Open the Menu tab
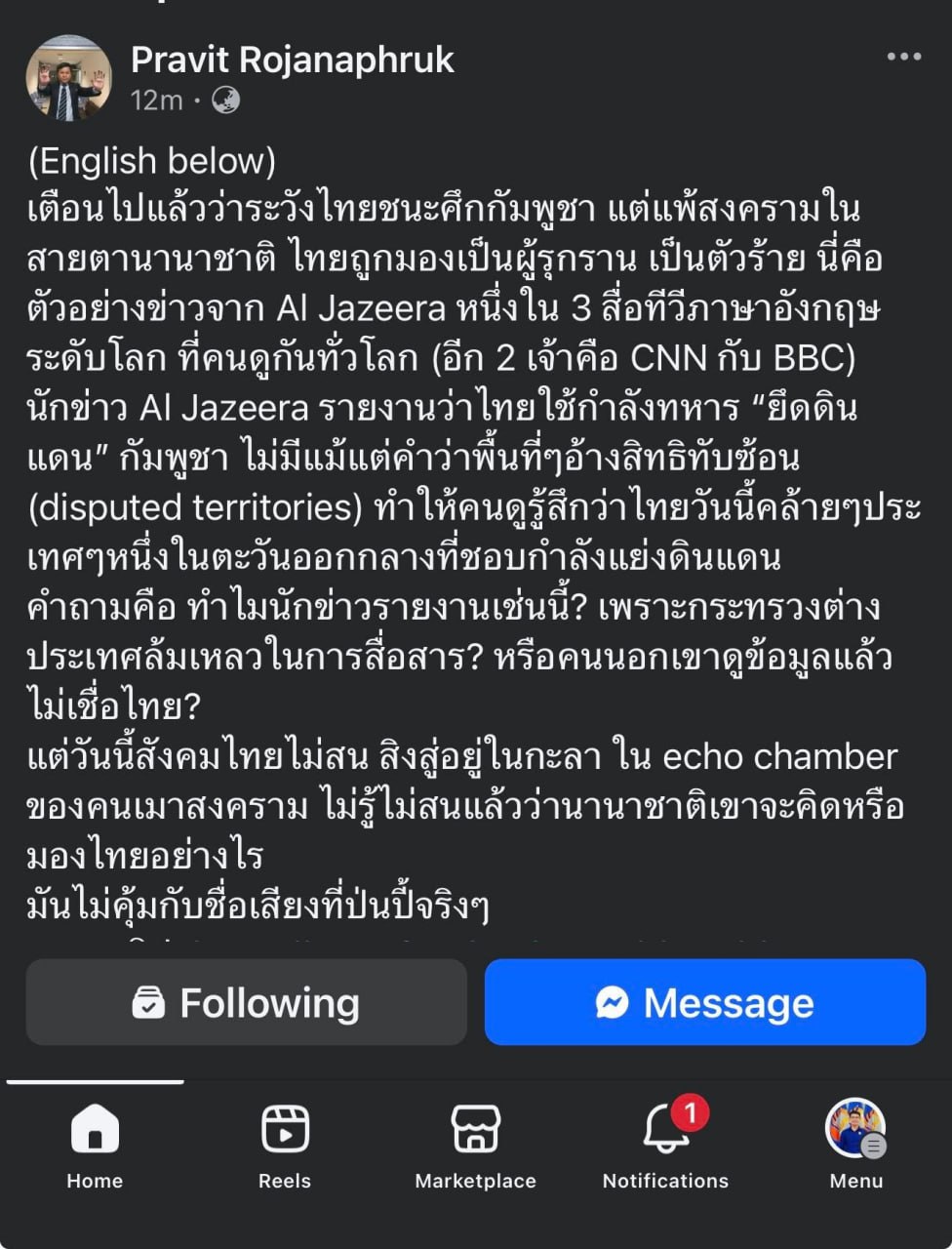This screenshot has width=952, height=1249. click(x=855, y=1146)
